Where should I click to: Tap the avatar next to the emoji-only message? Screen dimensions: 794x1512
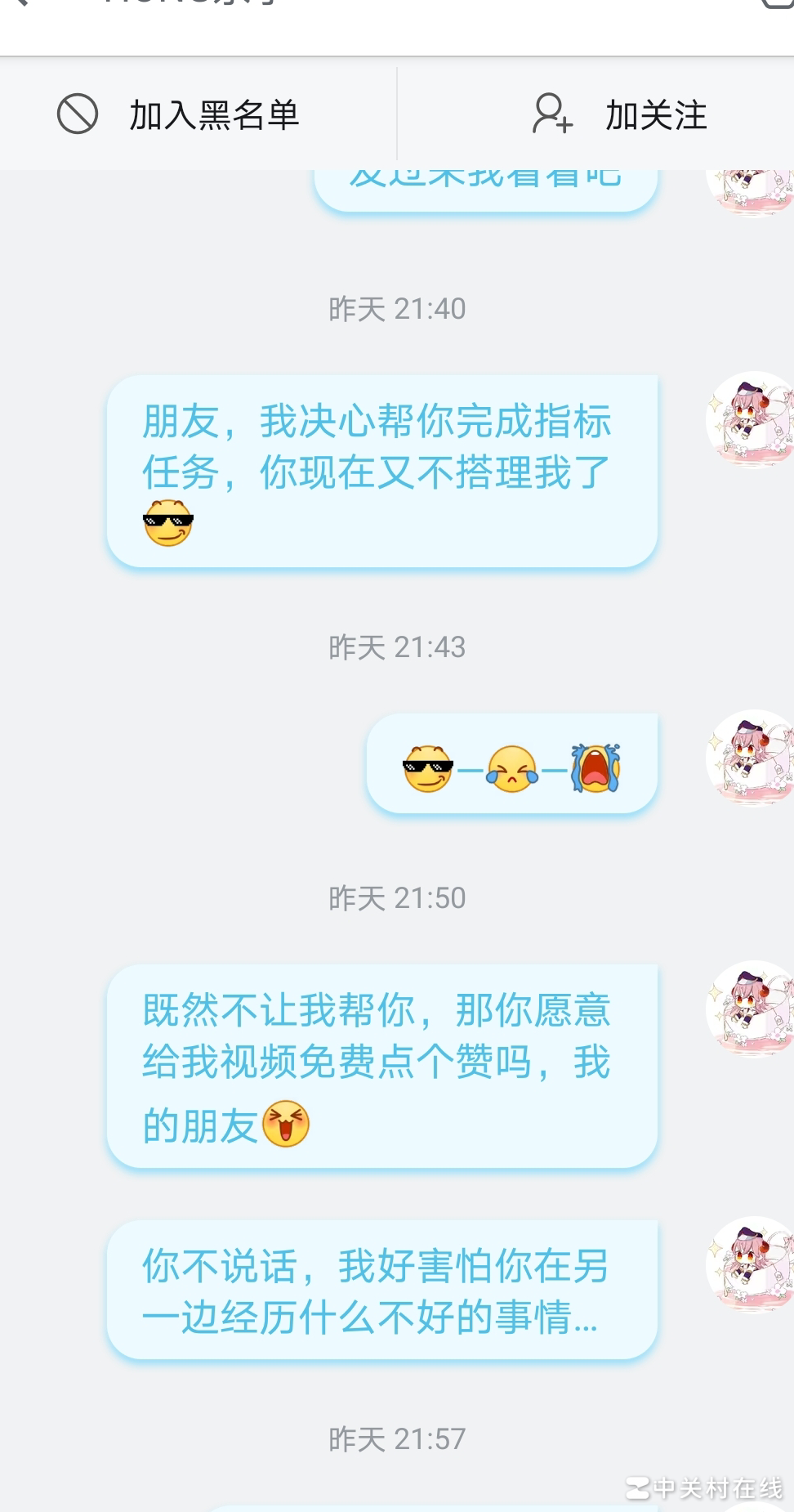pyautogui.click(x=750, y=758)
